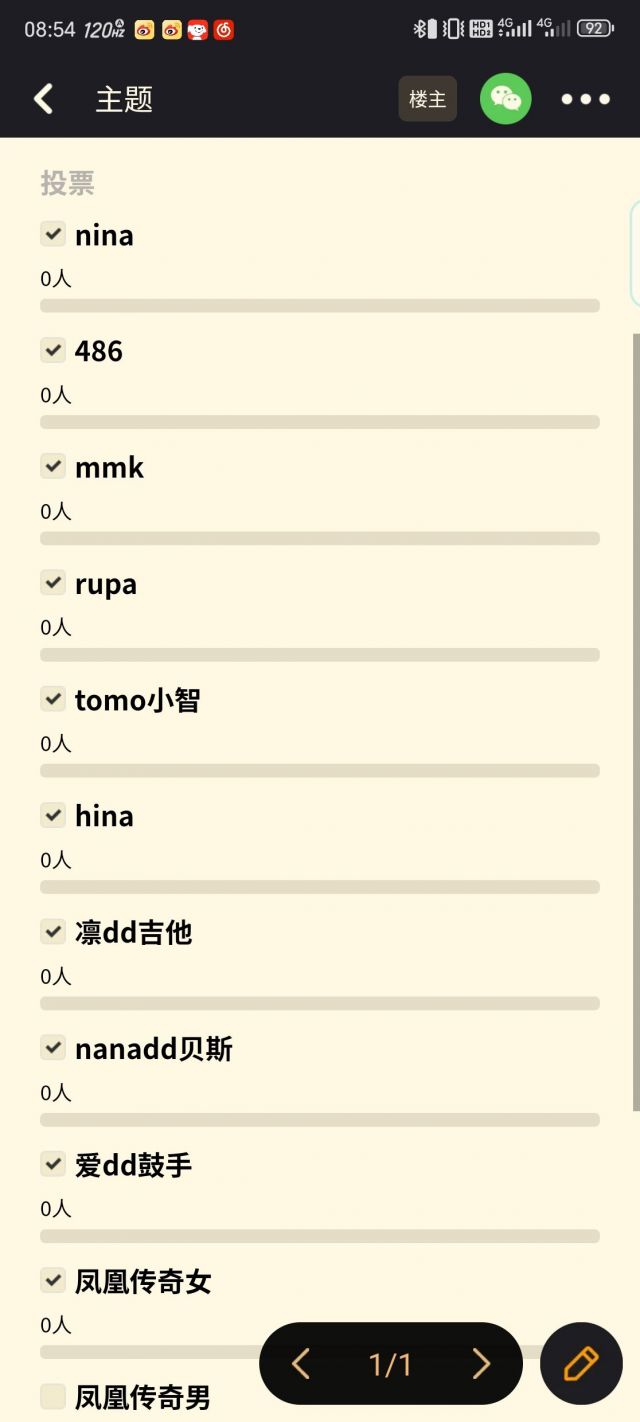Deselect the mmk vote checkbox
Screen dimensions: 640x1422
[53, 466]
